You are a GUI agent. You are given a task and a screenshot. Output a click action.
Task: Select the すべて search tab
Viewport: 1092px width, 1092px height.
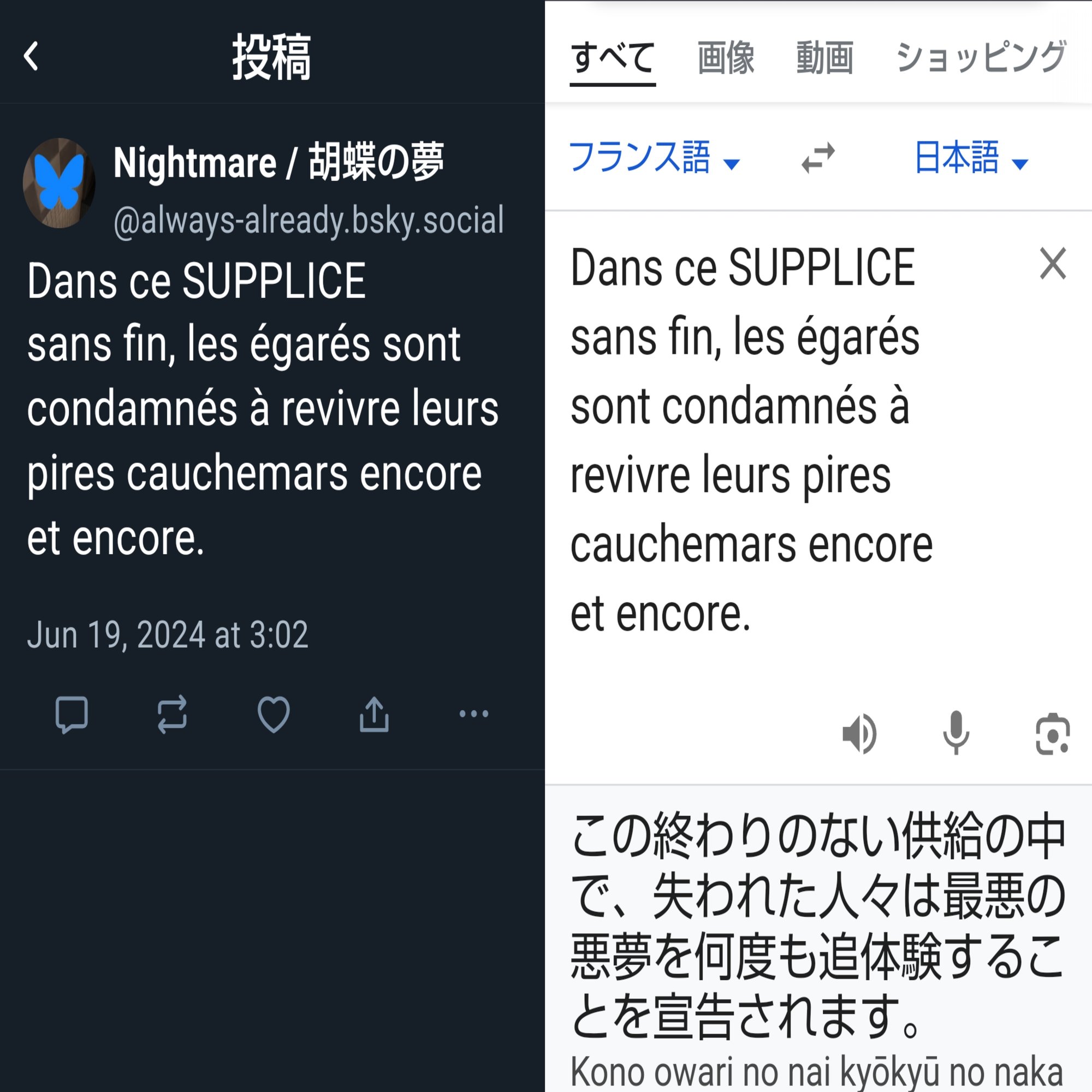point(612,58)
